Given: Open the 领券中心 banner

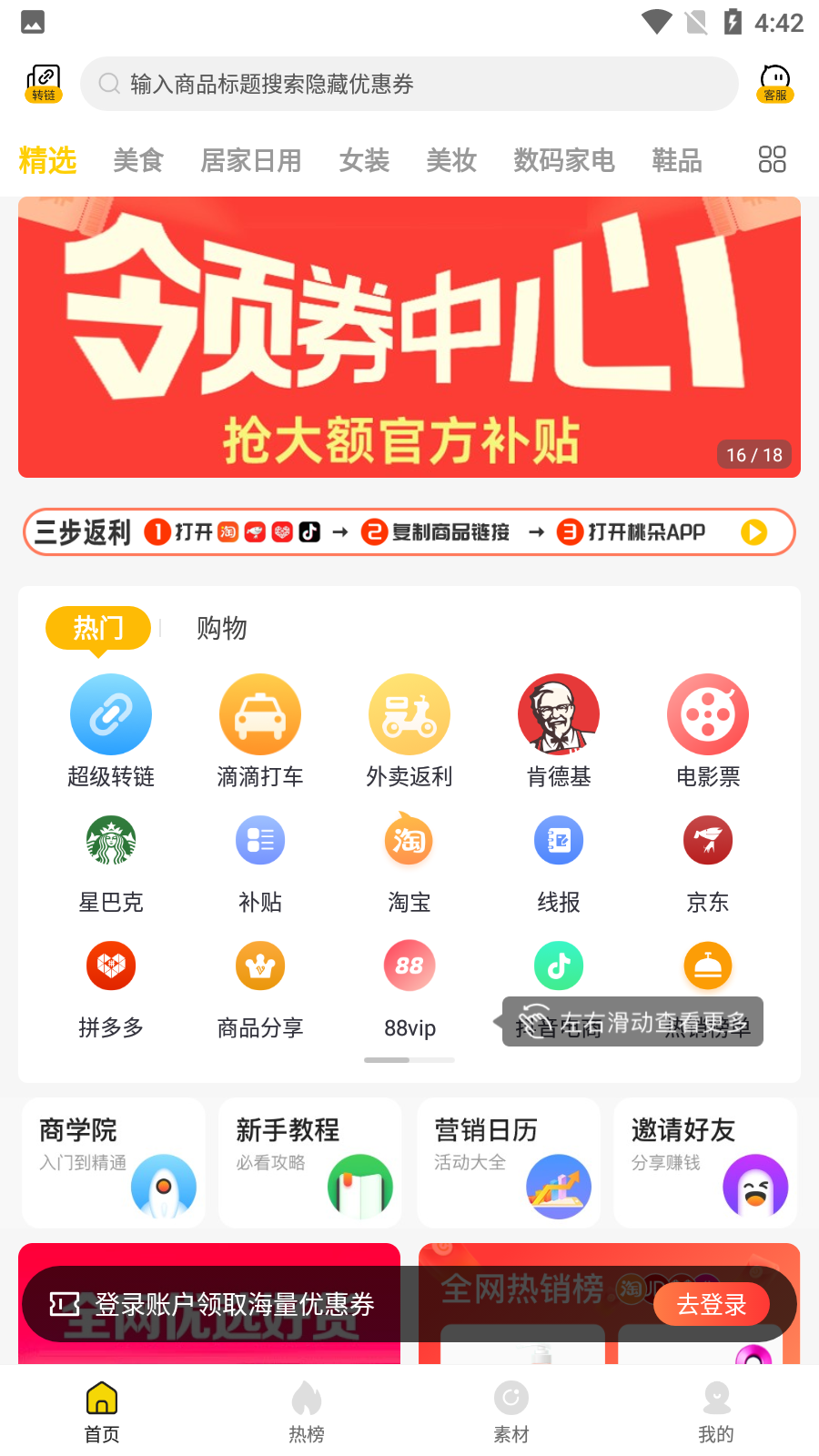Looking at the screenshot, I should (x=409, y=337).
